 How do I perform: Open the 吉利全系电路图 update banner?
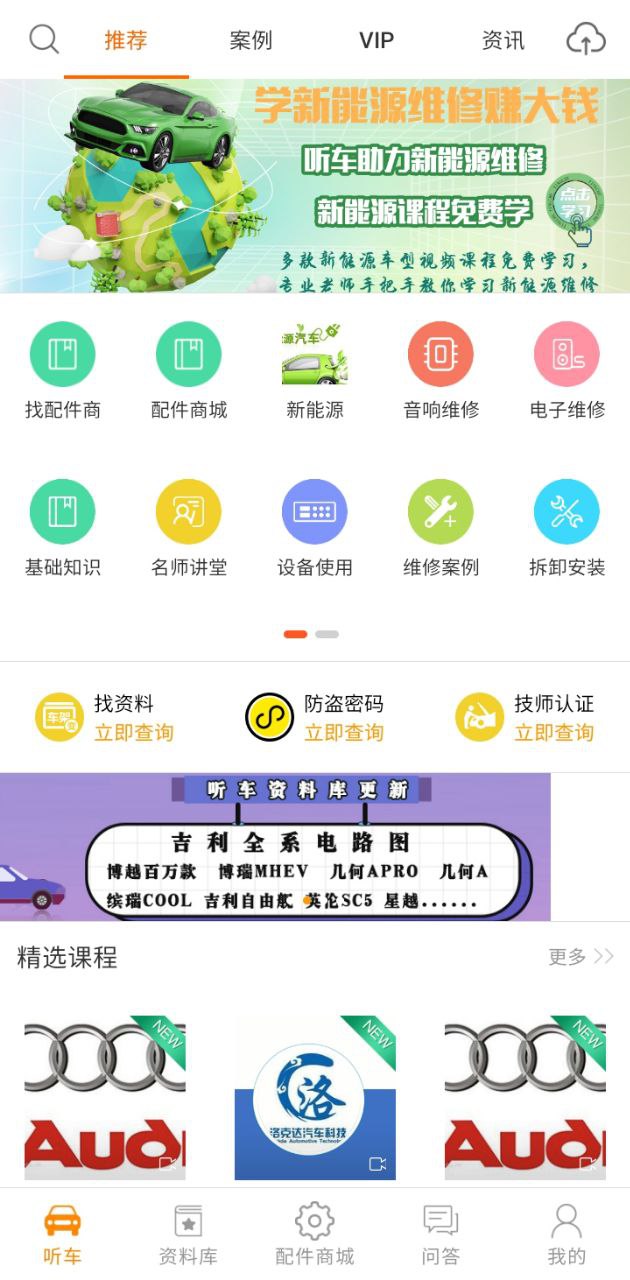275,847
